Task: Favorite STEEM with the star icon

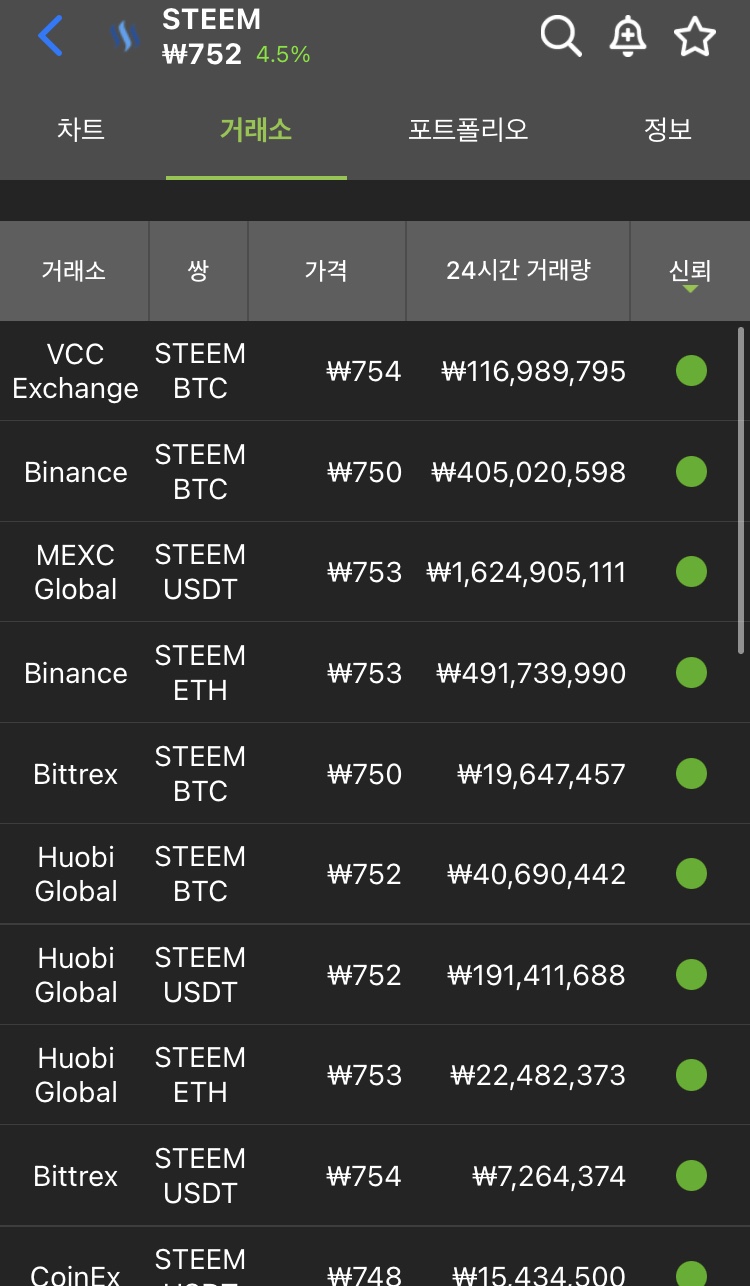Action: click(694, 37)
